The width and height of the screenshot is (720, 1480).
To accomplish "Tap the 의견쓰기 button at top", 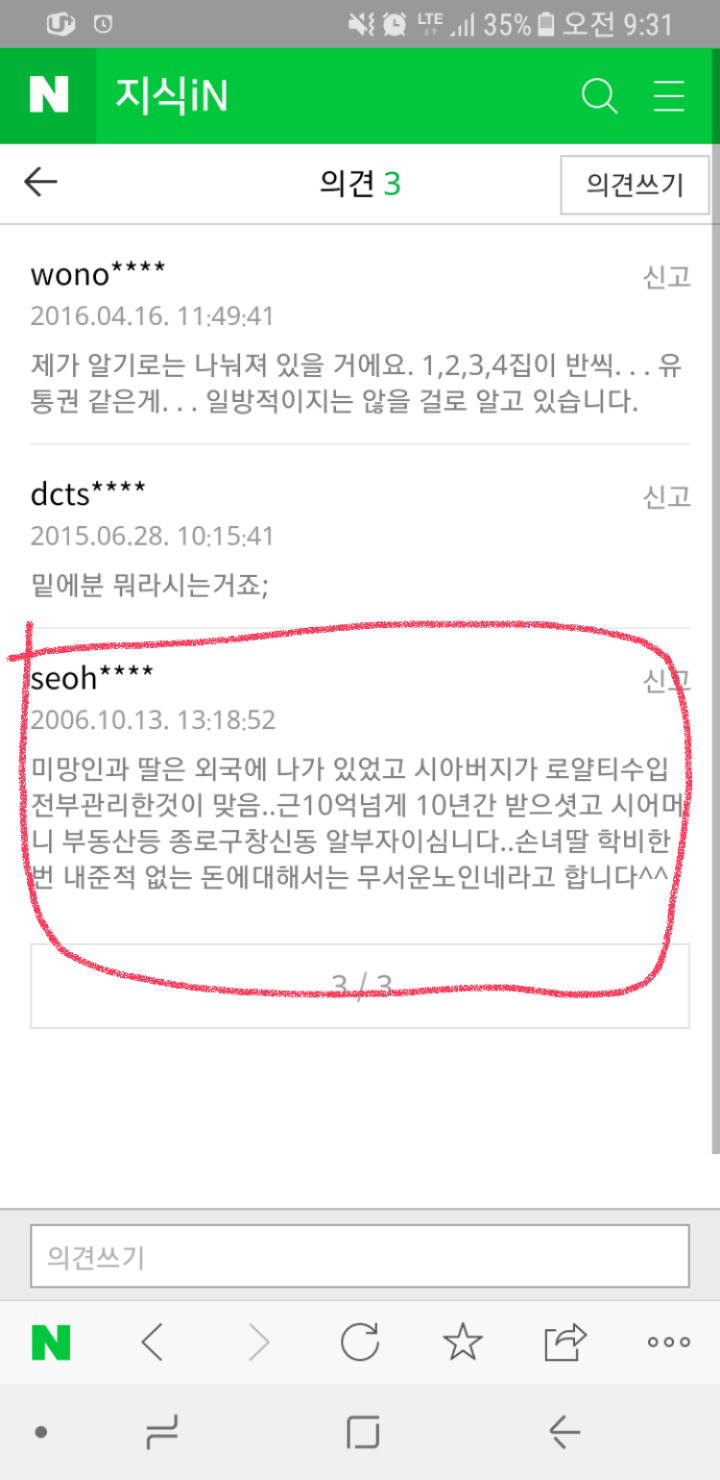I will 634,185.
